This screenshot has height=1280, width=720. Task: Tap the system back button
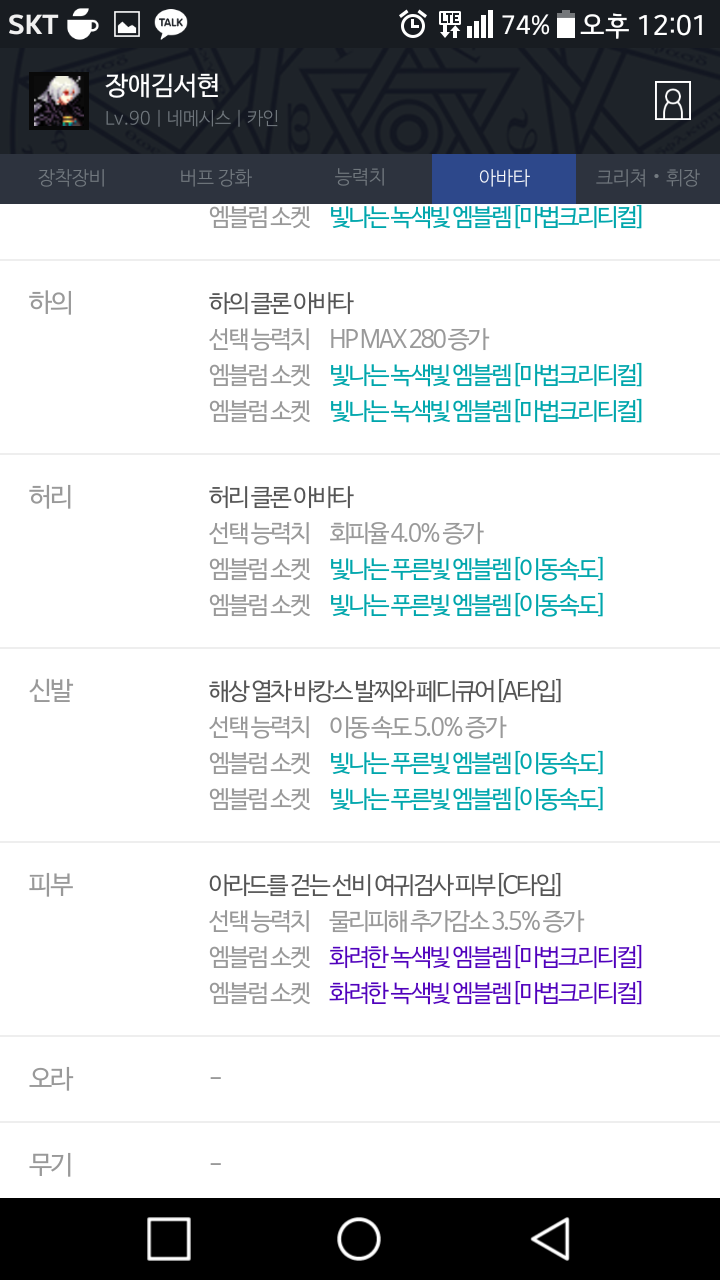pyautogui.click(x=551, y=1239)
